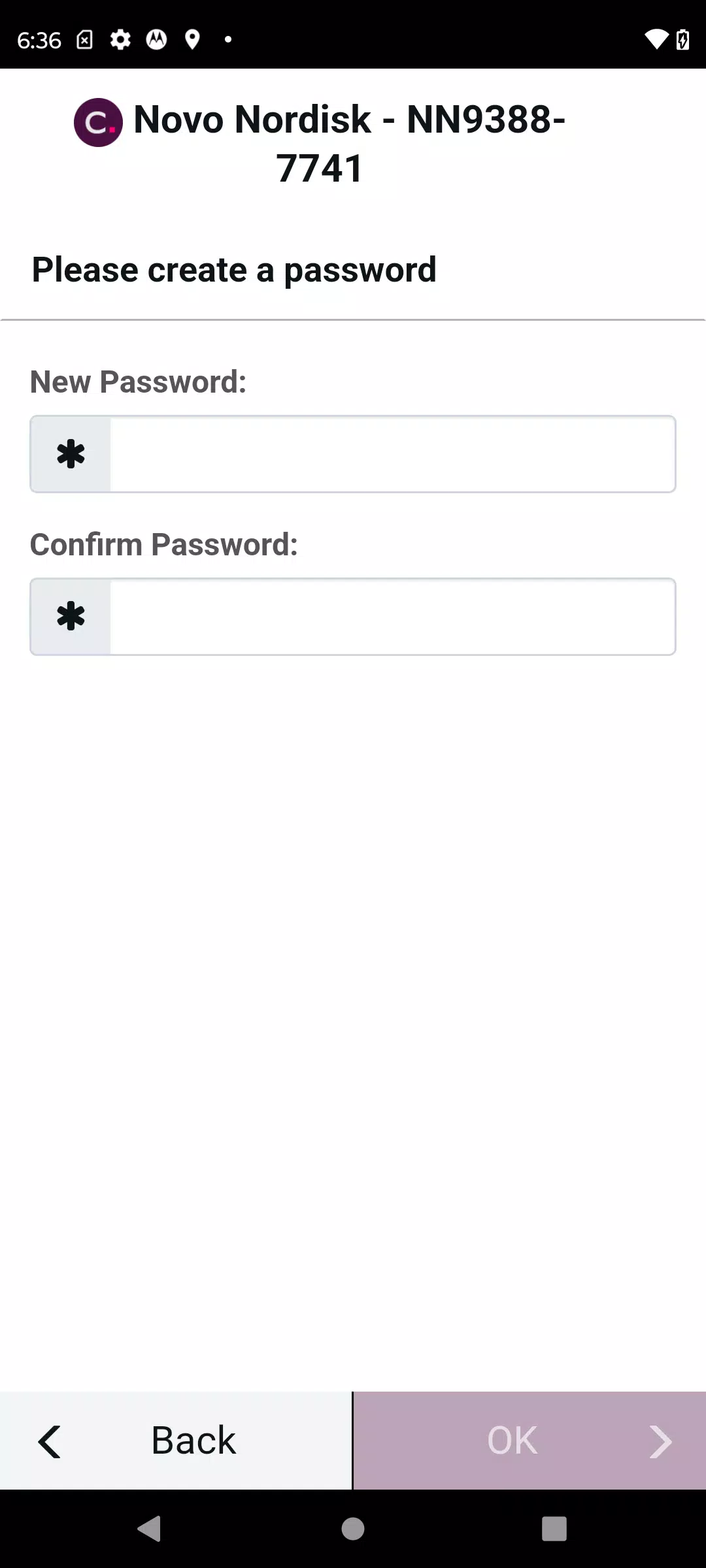Click the asterisk icon beside Confirm Password
This screenshot has height=1568, width=706.
point(69,616)
